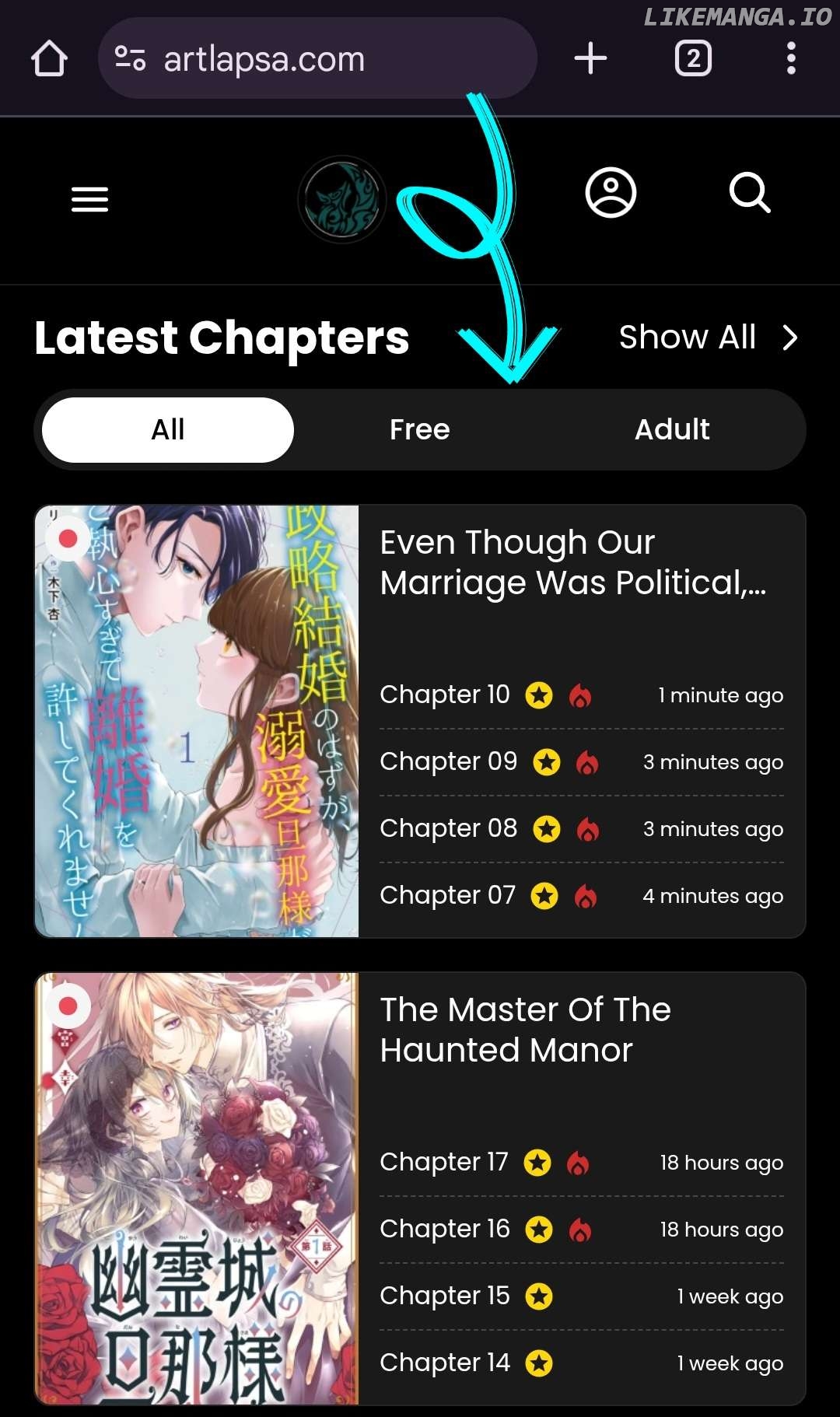Viewport: 840px width, 1417px height.
Task: Show all latest chapters
Action: tap(708, 338)
